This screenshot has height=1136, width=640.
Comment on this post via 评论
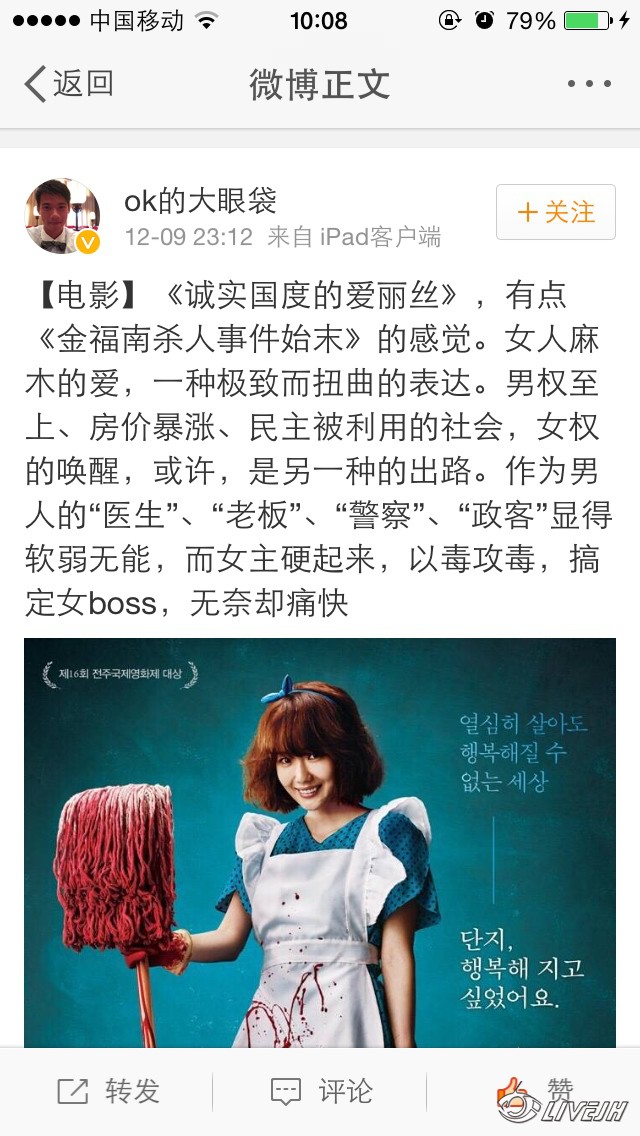[322, 1091]
